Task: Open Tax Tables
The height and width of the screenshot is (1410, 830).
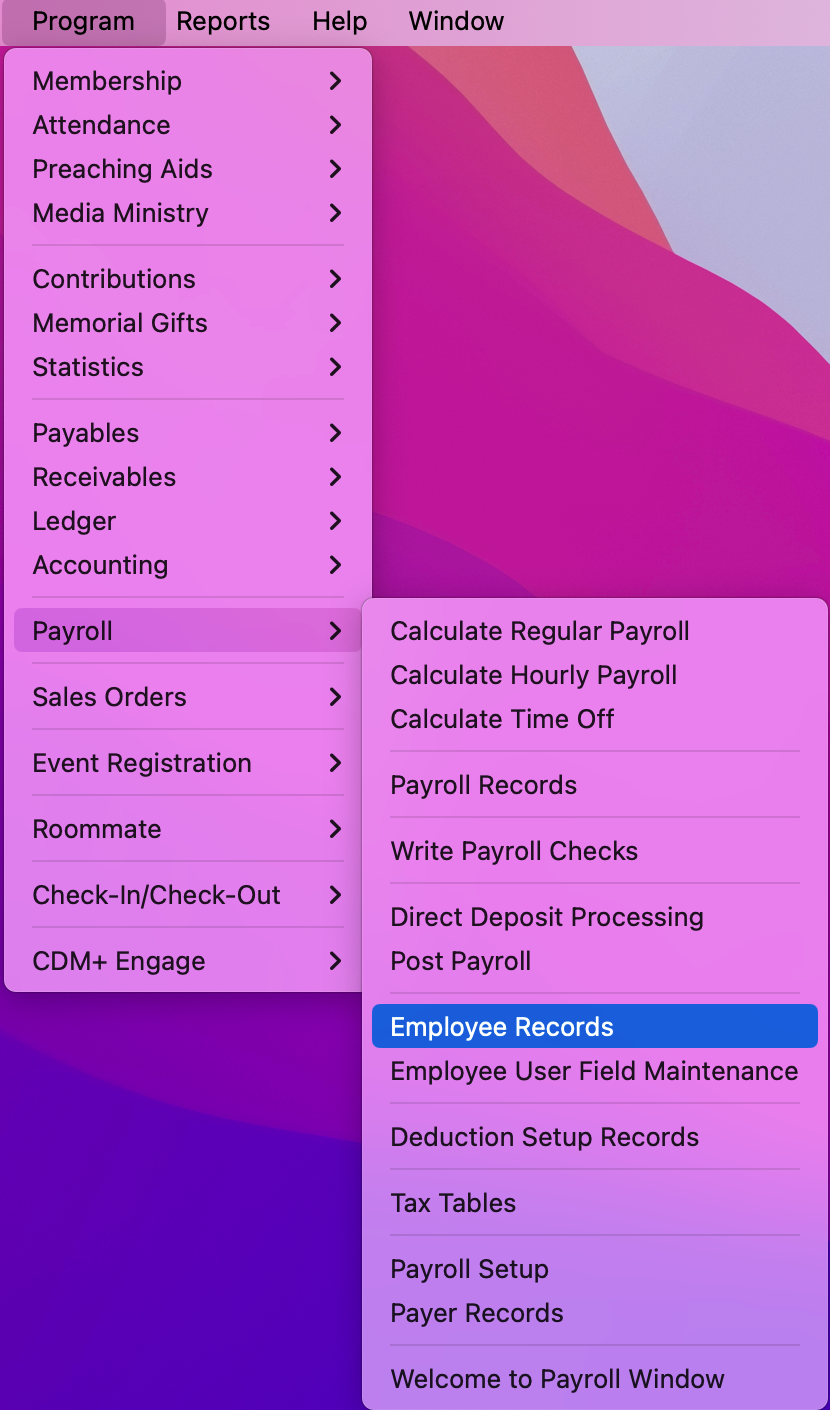Action: pyautogui.click(x=453, y=1203)
